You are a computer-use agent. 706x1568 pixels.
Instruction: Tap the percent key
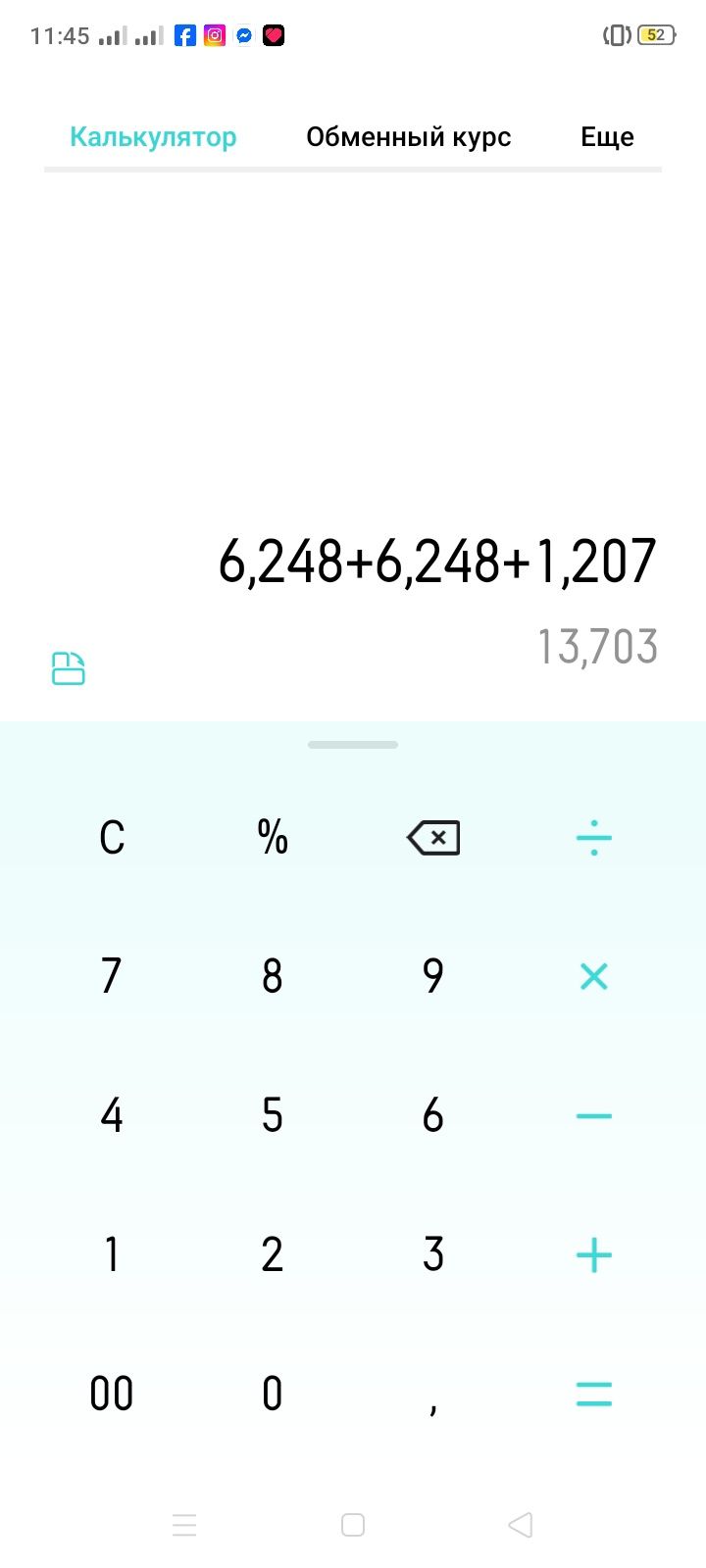point(273,838)
